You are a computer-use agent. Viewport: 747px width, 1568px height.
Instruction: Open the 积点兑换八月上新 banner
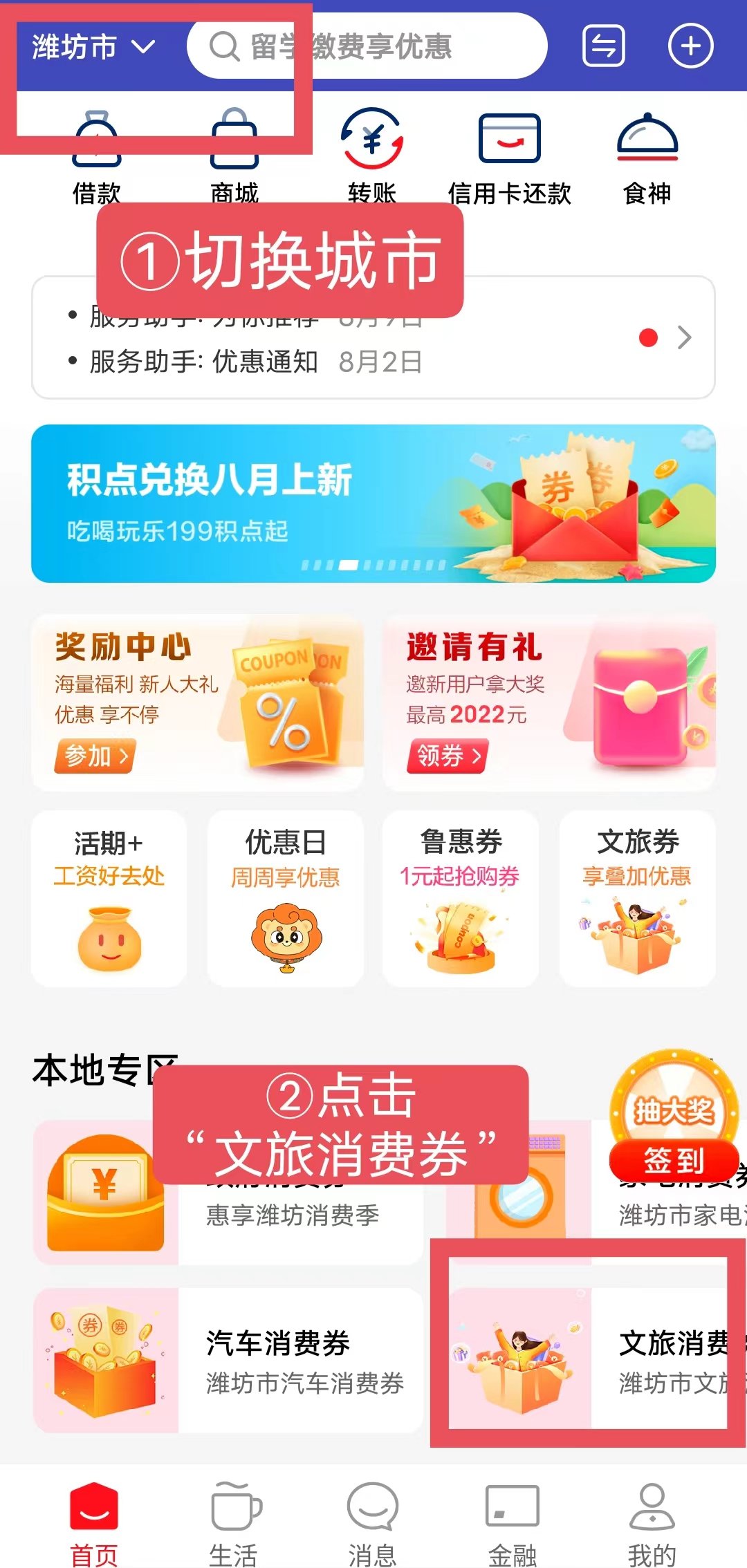[373, 503]
